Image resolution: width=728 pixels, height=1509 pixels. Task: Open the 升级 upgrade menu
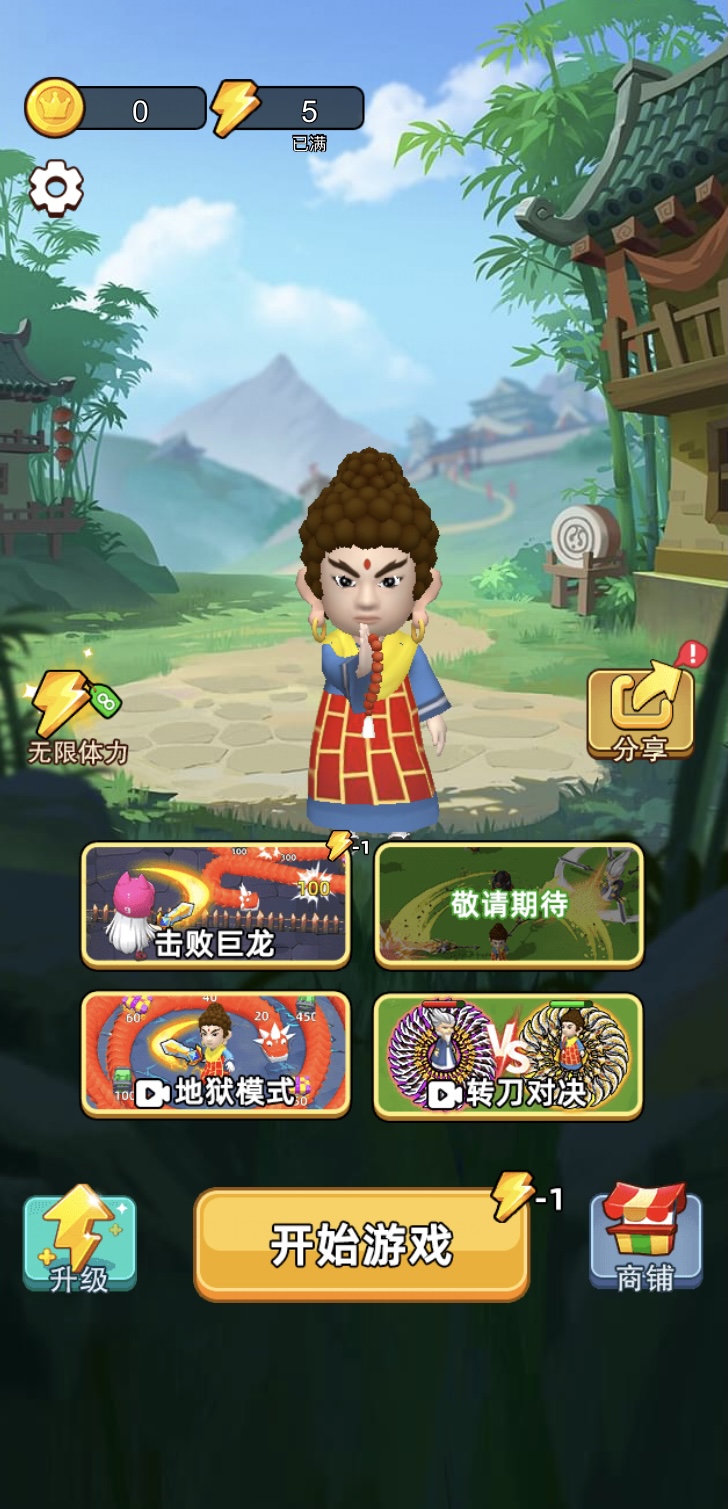click(x=80, y=1242)
